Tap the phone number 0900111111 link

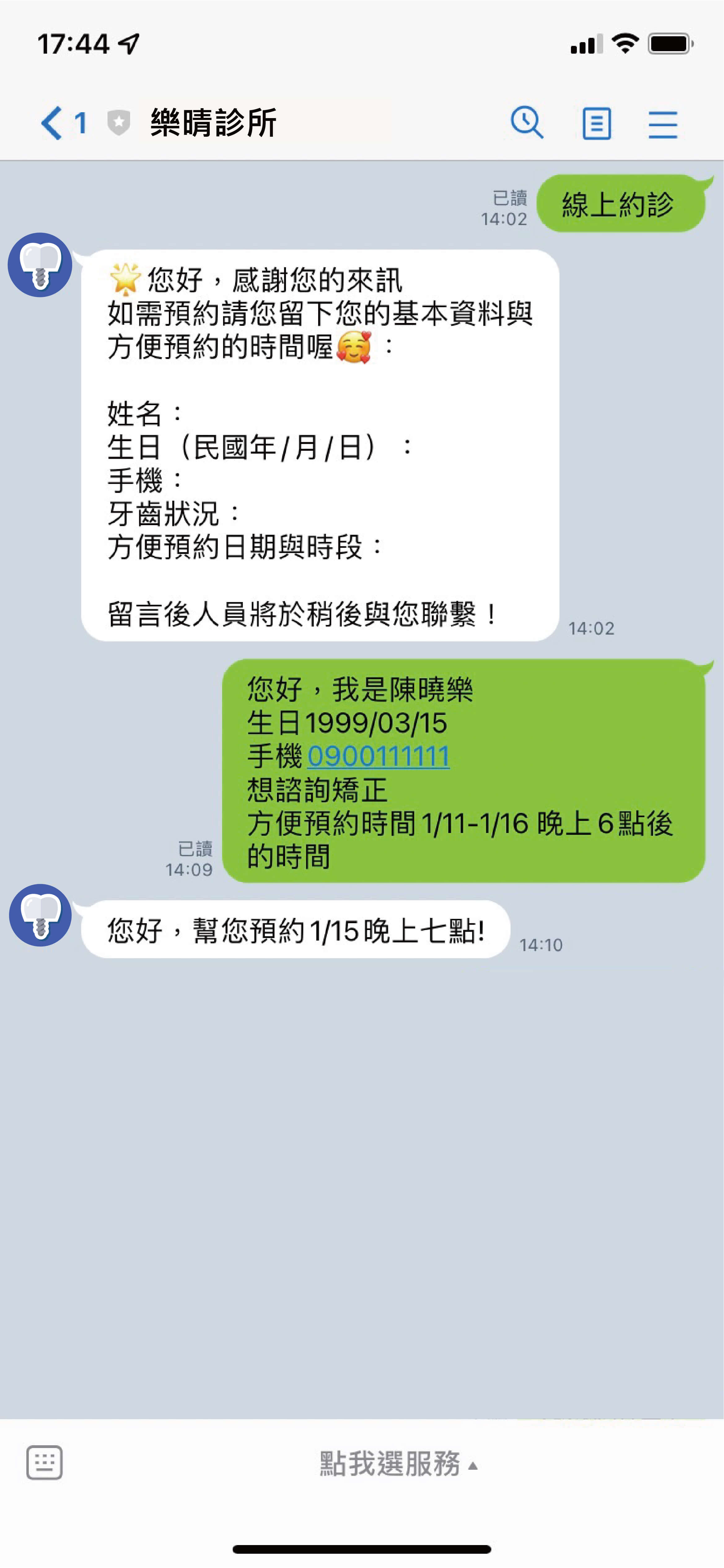379,757
